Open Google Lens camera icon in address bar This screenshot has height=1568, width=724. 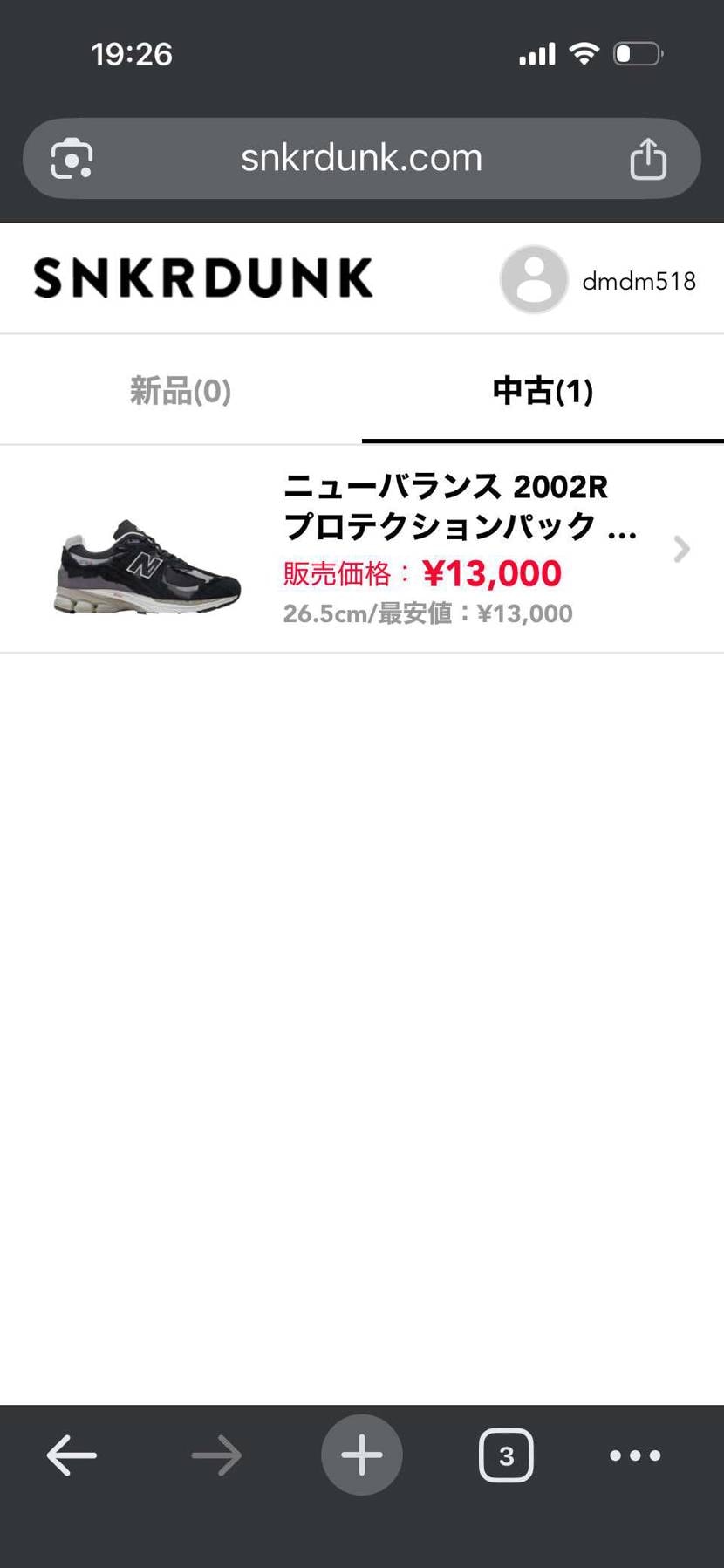(72, 159)
